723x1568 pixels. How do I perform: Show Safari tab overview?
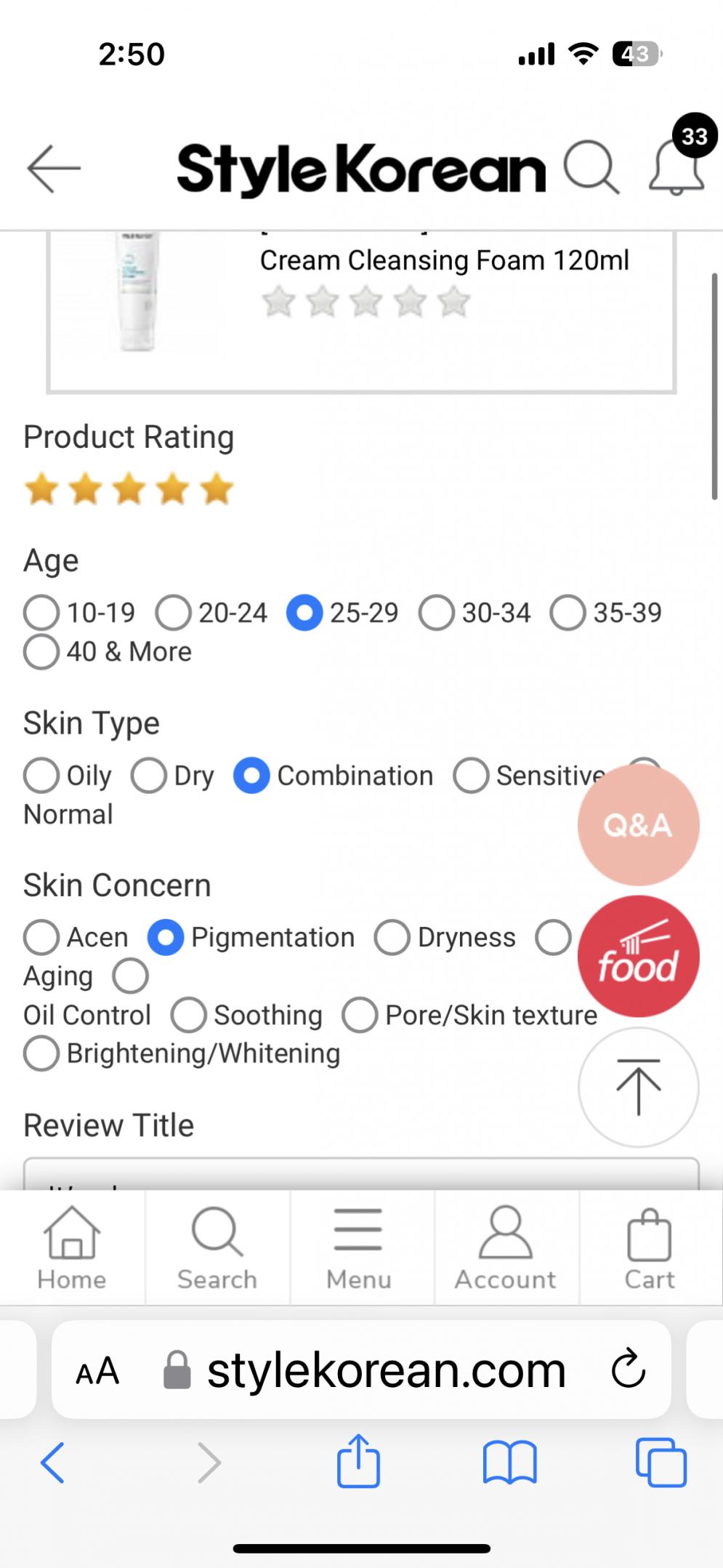point(662,1463)
